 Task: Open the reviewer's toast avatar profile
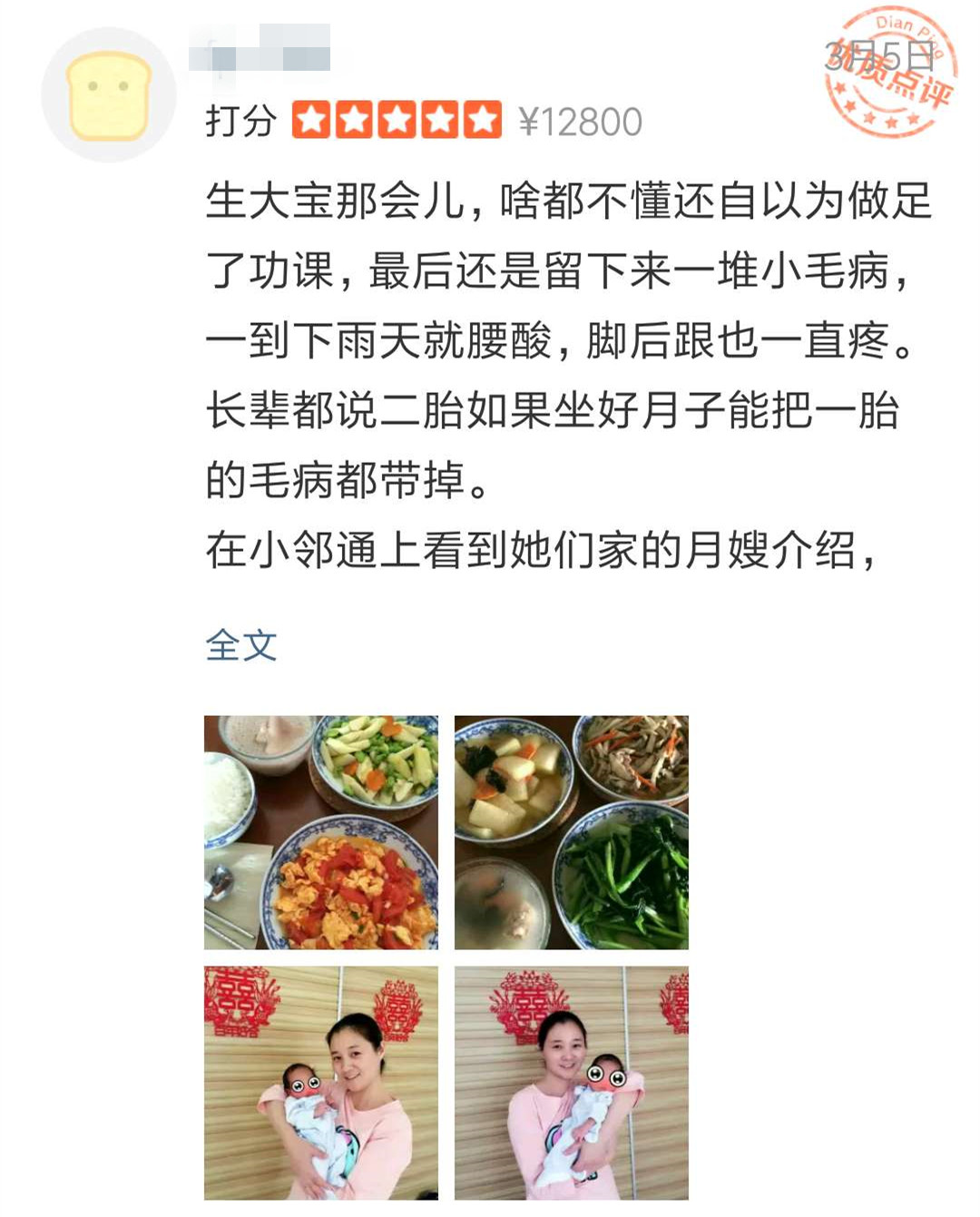pos(109,95)
